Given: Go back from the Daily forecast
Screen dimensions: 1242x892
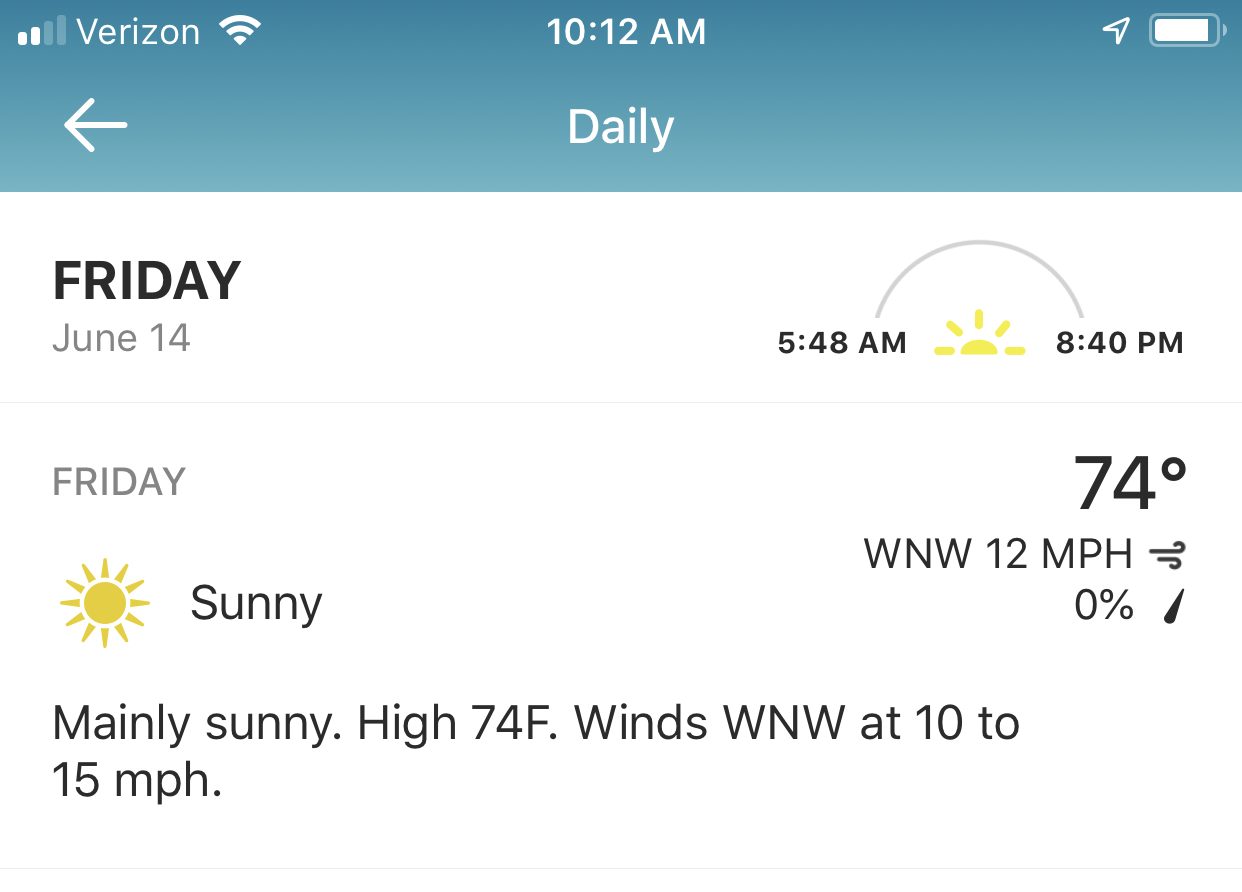Looking at the screenshot, I should [96, 125].
